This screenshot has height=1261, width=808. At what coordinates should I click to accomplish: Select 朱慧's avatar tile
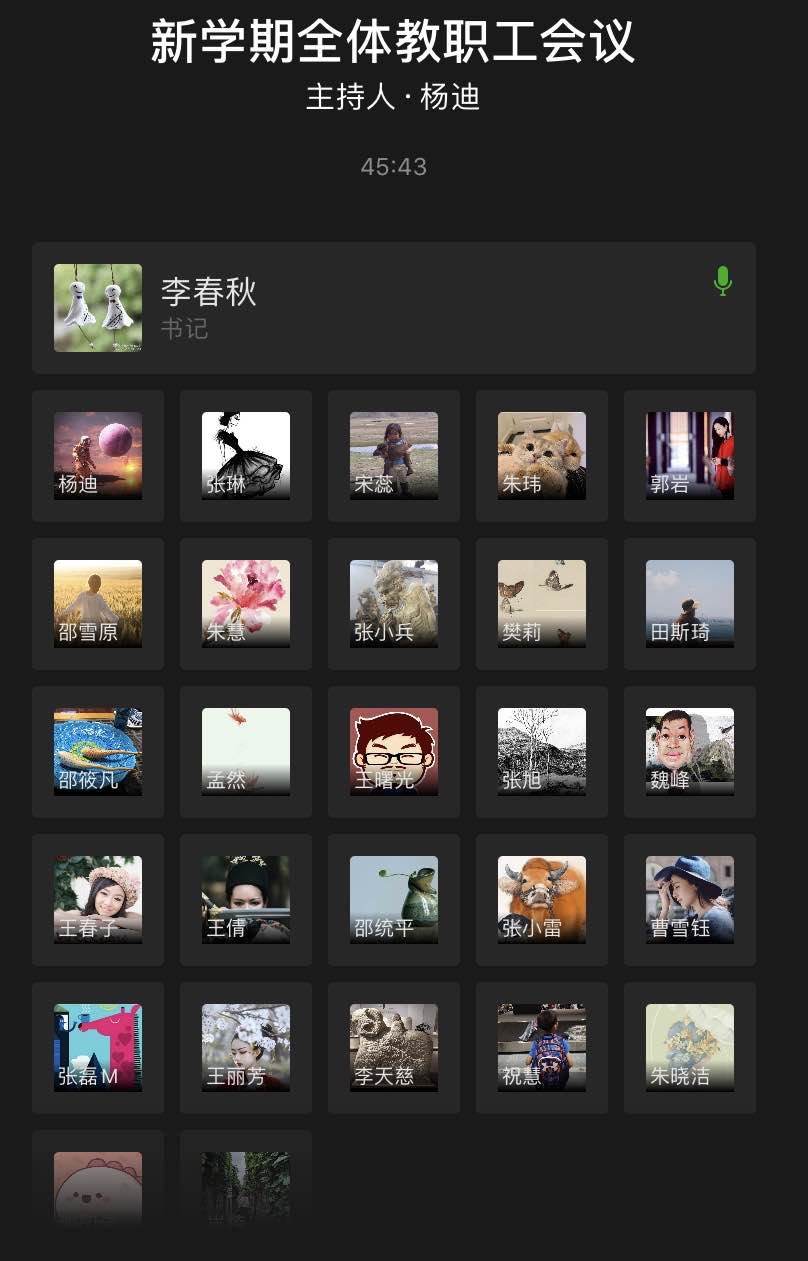tap(246, 604)
